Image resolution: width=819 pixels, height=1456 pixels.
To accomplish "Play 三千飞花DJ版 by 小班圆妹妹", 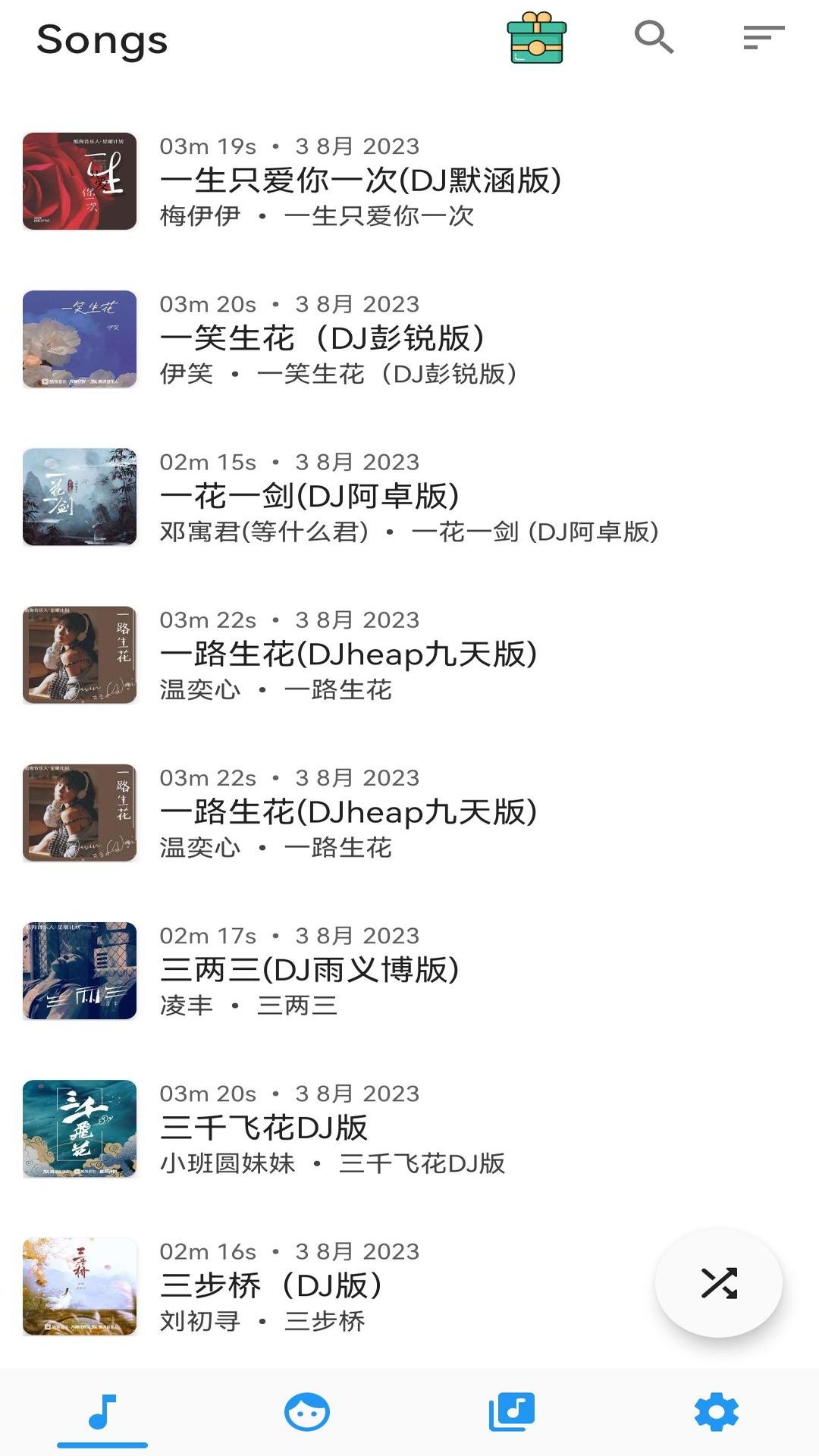I will point(264,1128).
